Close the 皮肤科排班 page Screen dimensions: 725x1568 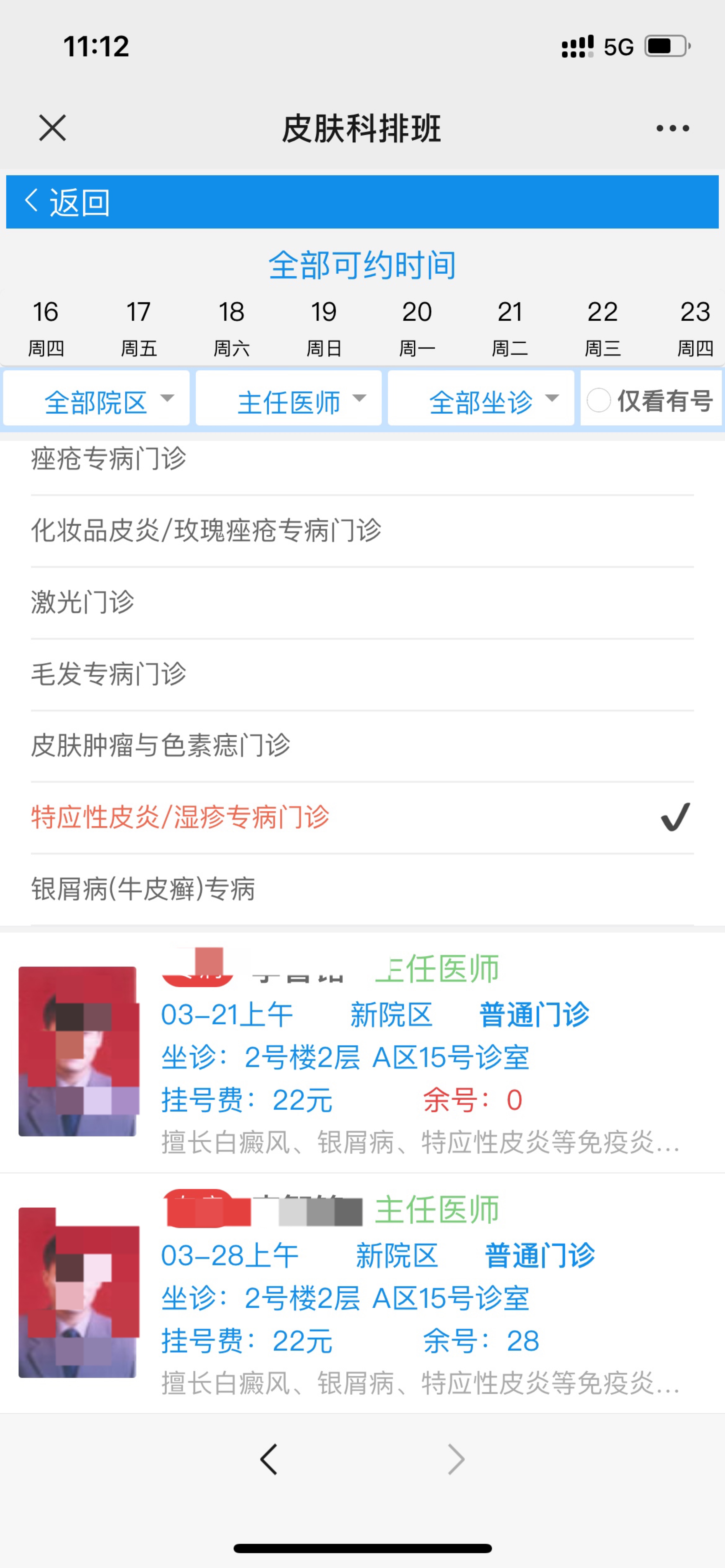52,128
